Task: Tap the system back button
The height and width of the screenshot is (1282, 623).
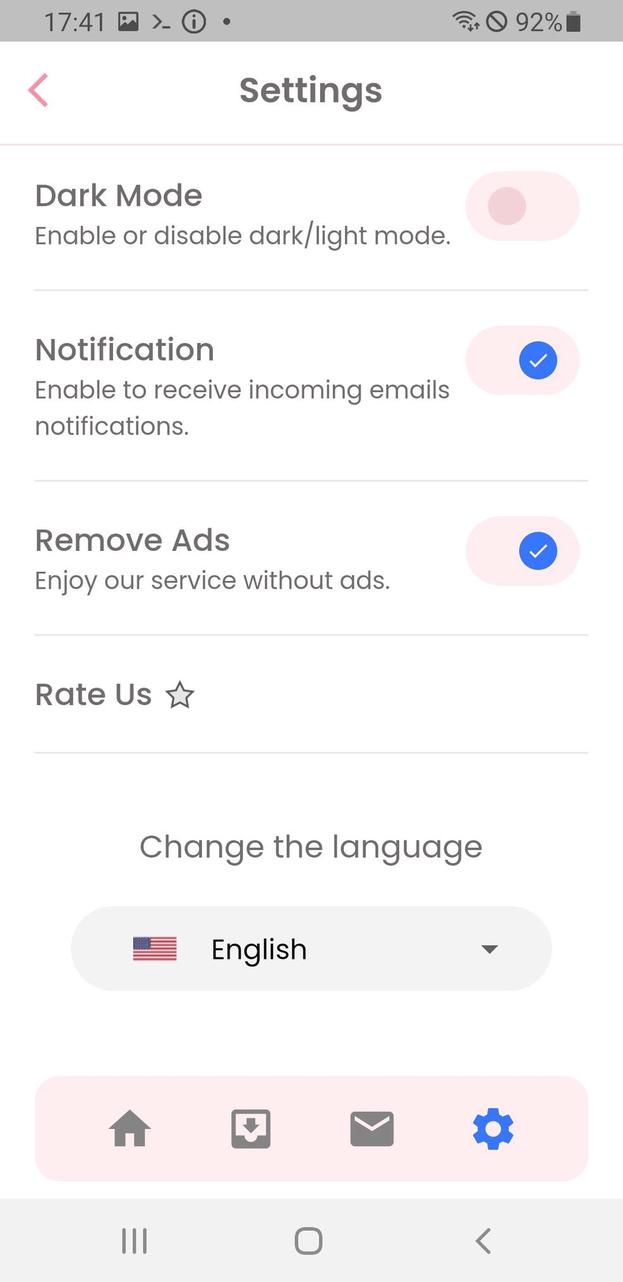Action: click(x=483, y=1241)
